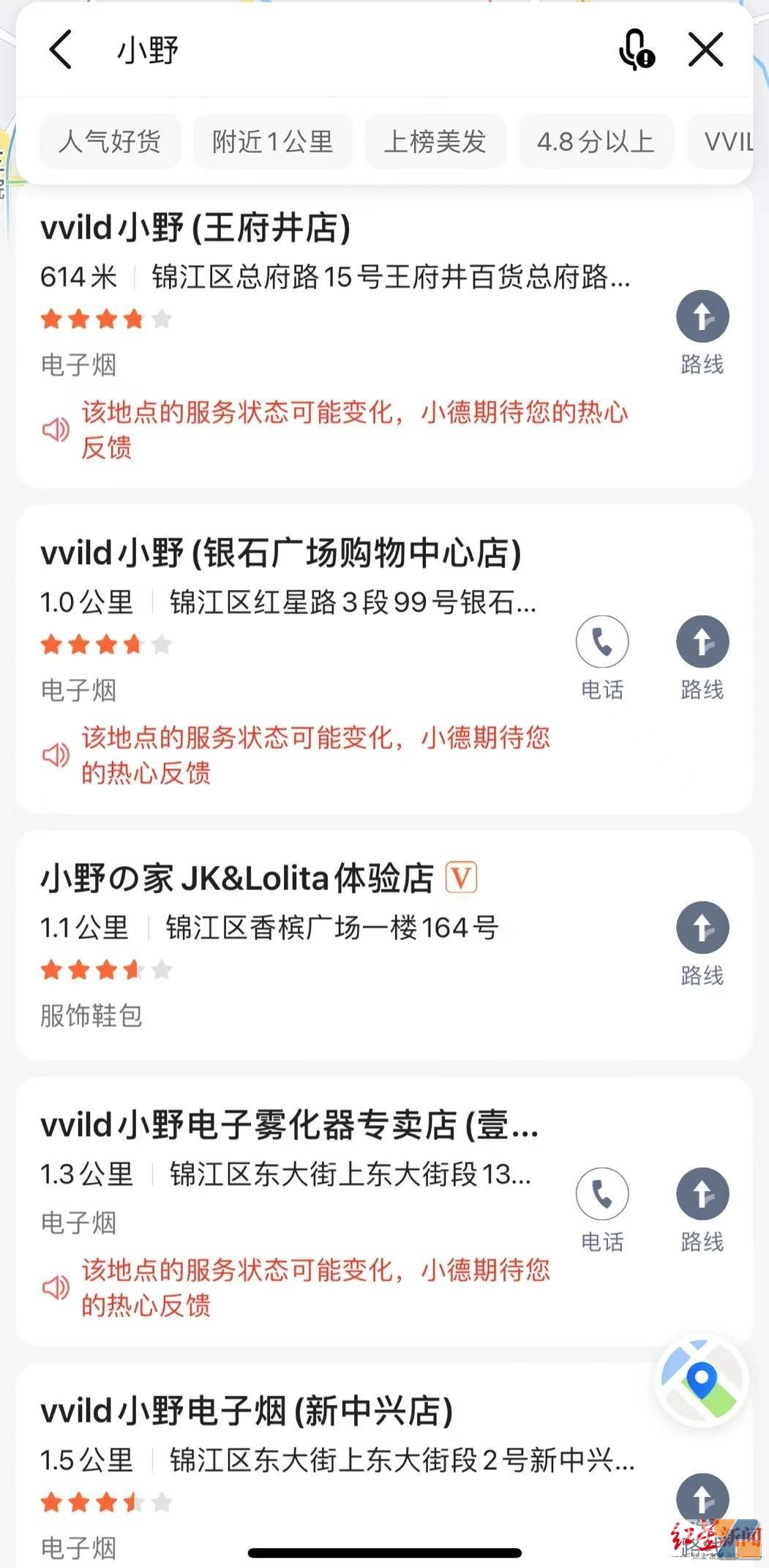Go back from the search results

click(x=61, y=50)
